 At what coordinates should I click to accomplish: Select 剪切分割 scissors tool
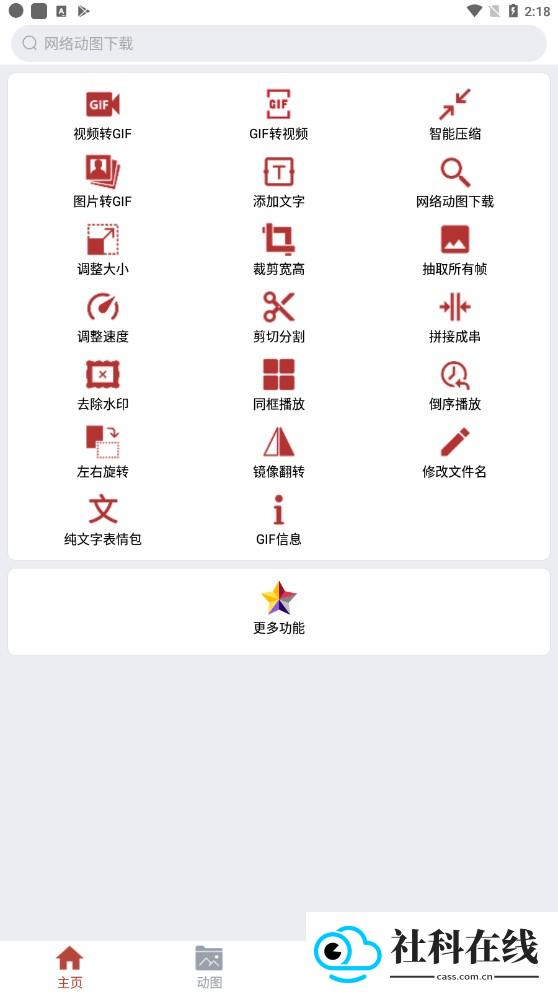[x=278, y=318]
